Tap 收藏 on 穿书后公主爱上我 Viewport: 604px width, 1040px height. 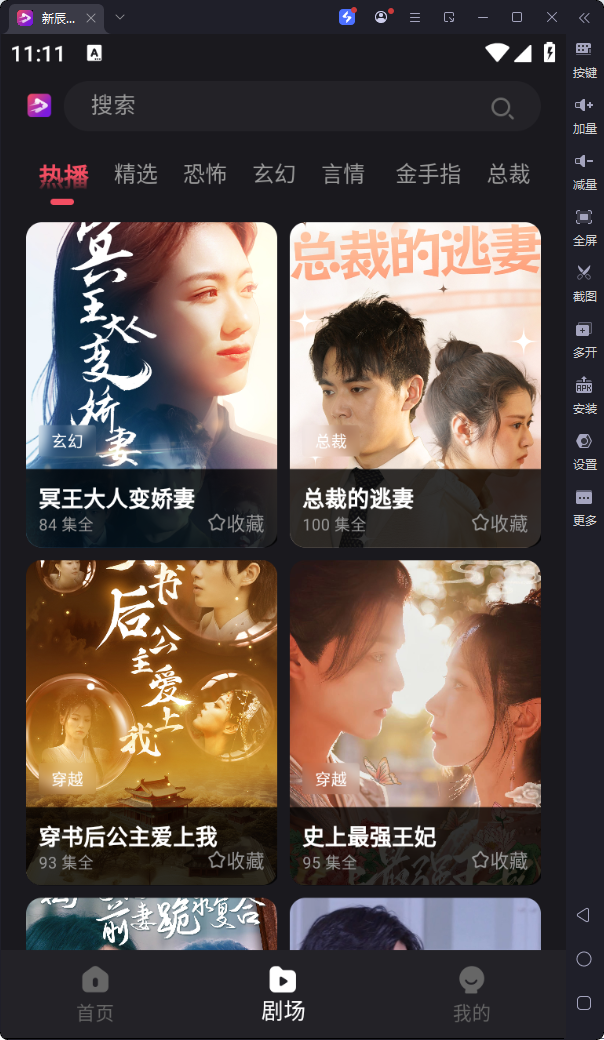pyautogui.click(x=236, y=861)
